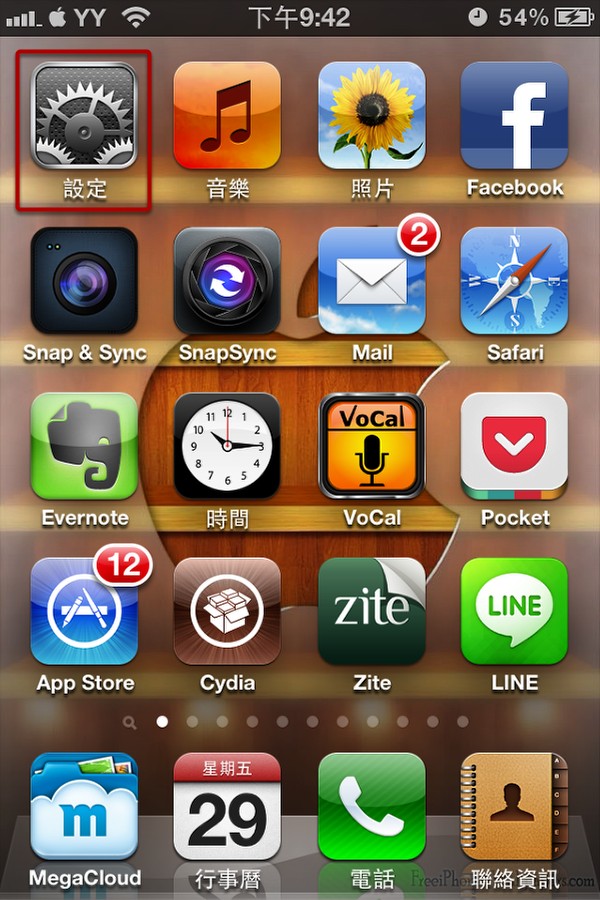Launch the Snap & Sync app
This screenshot has height=900, width=600.
[84, 281]
